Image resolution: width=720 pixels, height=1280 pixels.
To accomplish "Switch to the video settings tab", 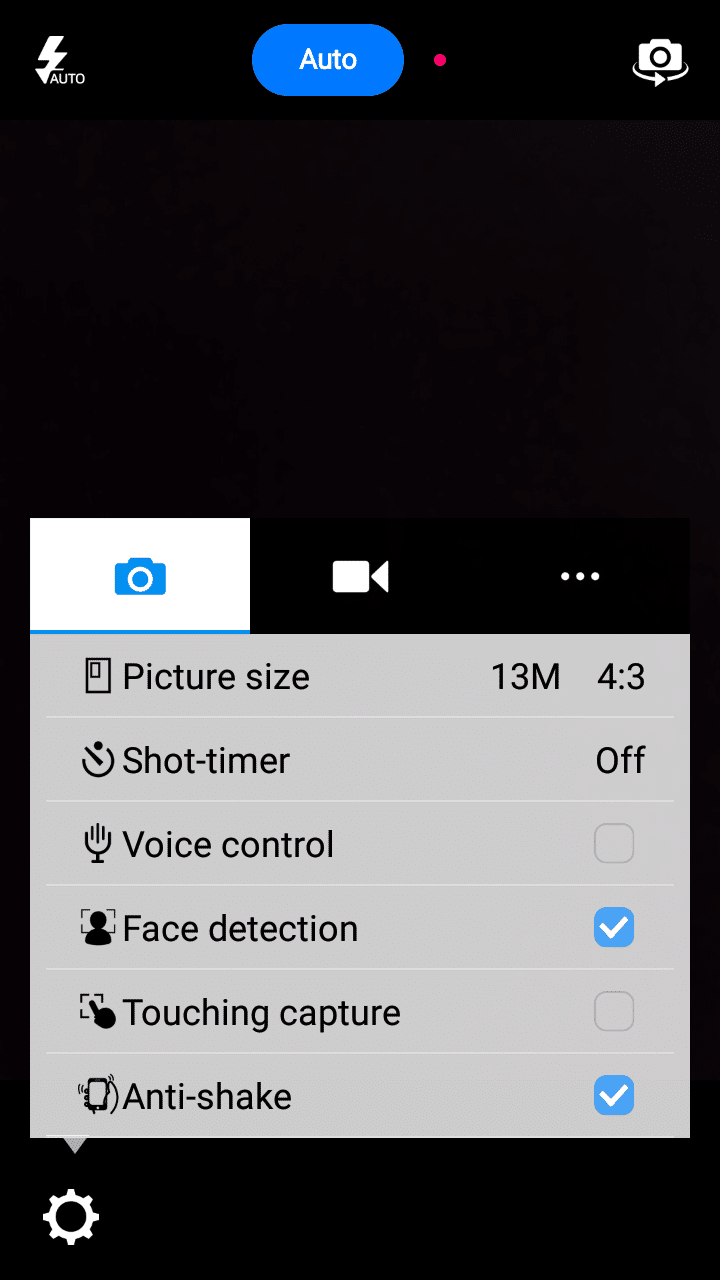I will [360, 576].
